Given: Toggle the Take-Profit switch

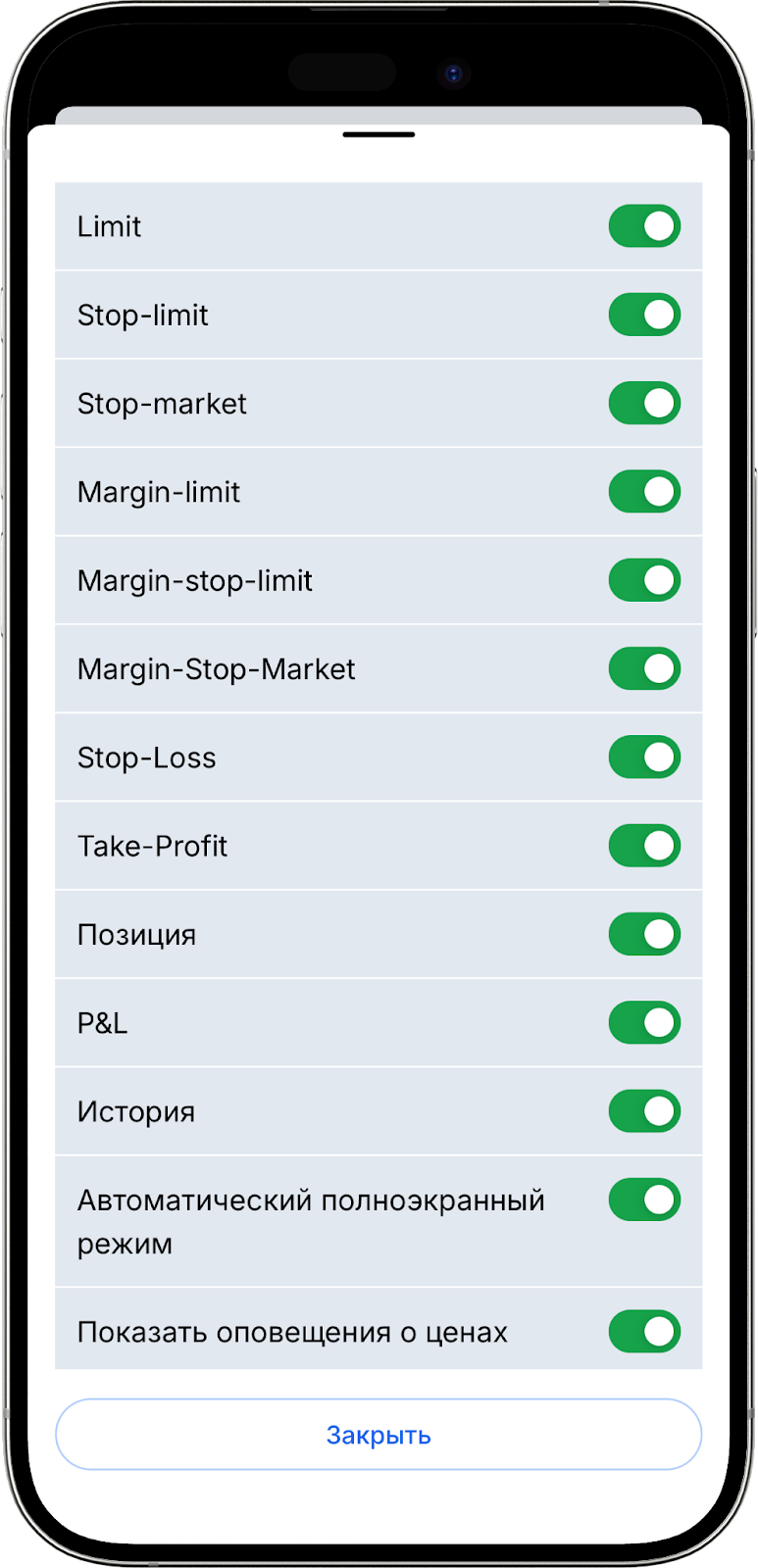Looking at the screenshot, I should [x=644, y=846].
